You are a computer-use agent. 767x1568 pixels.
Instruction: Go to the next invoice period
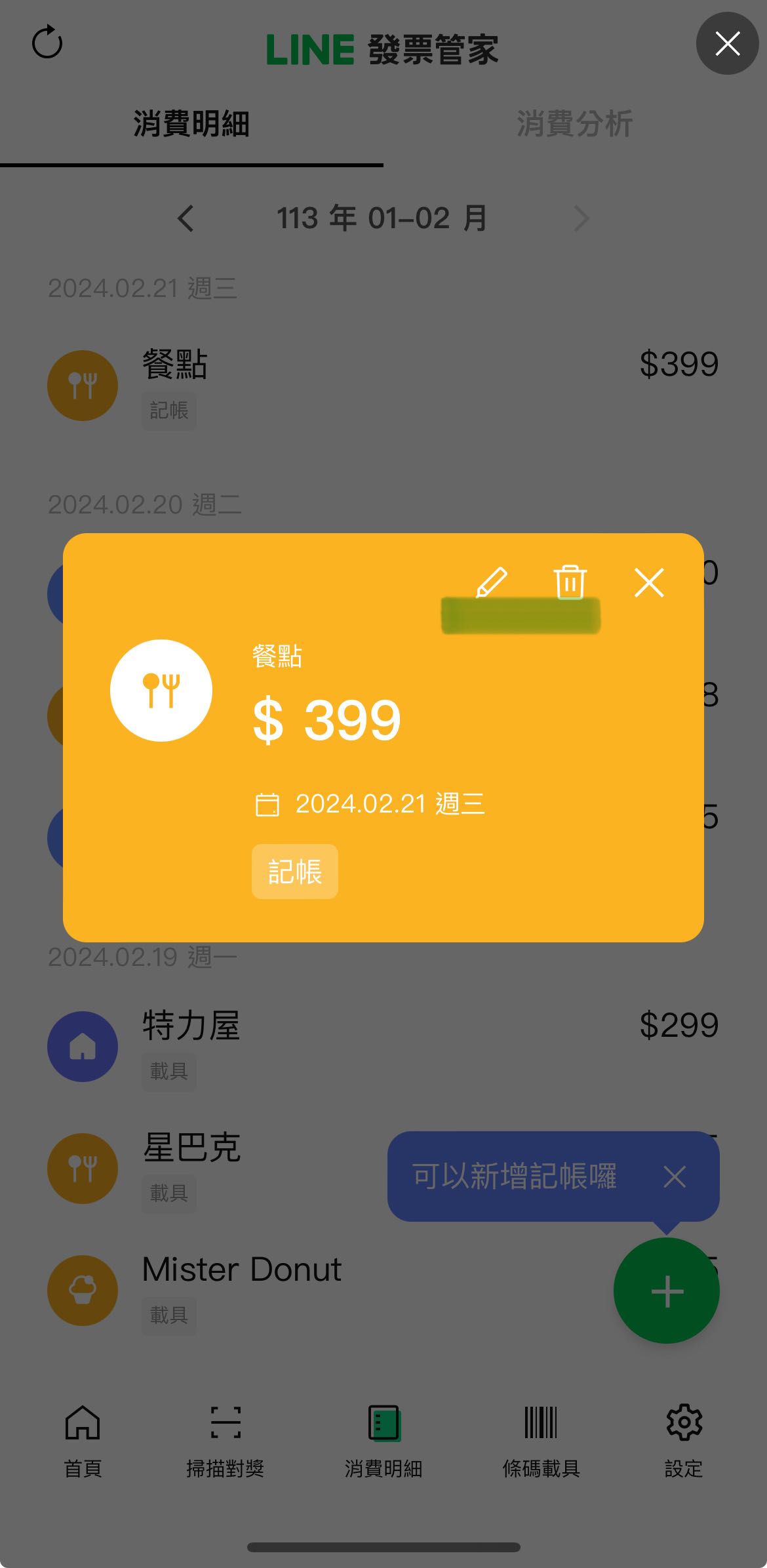pyautogui.click(x=581, y=218)
